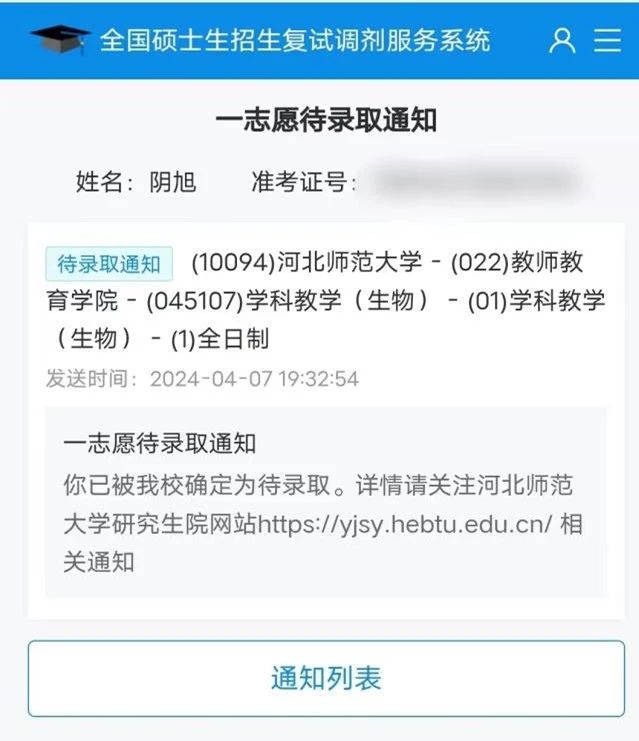Open the user profile icon
This screenshot has width=639, height=741.
point(563,40)
